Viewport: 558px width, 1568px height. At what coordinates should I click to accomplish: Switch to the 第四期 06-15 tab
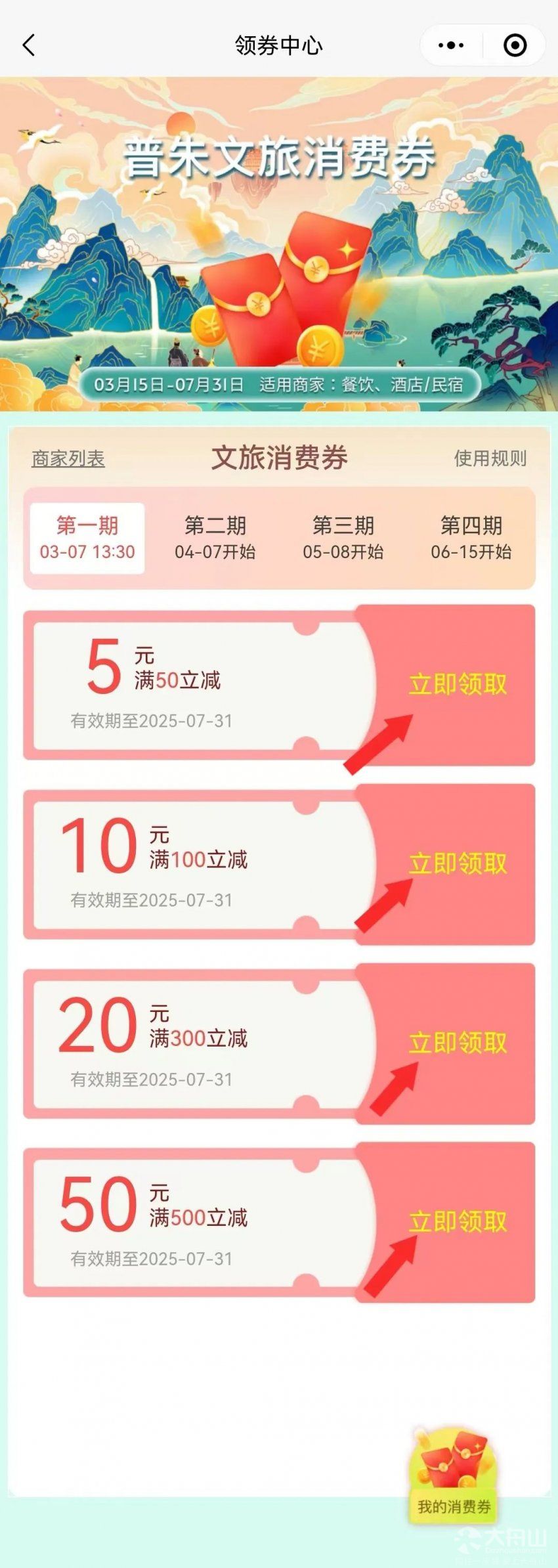[x=471, y=538]
